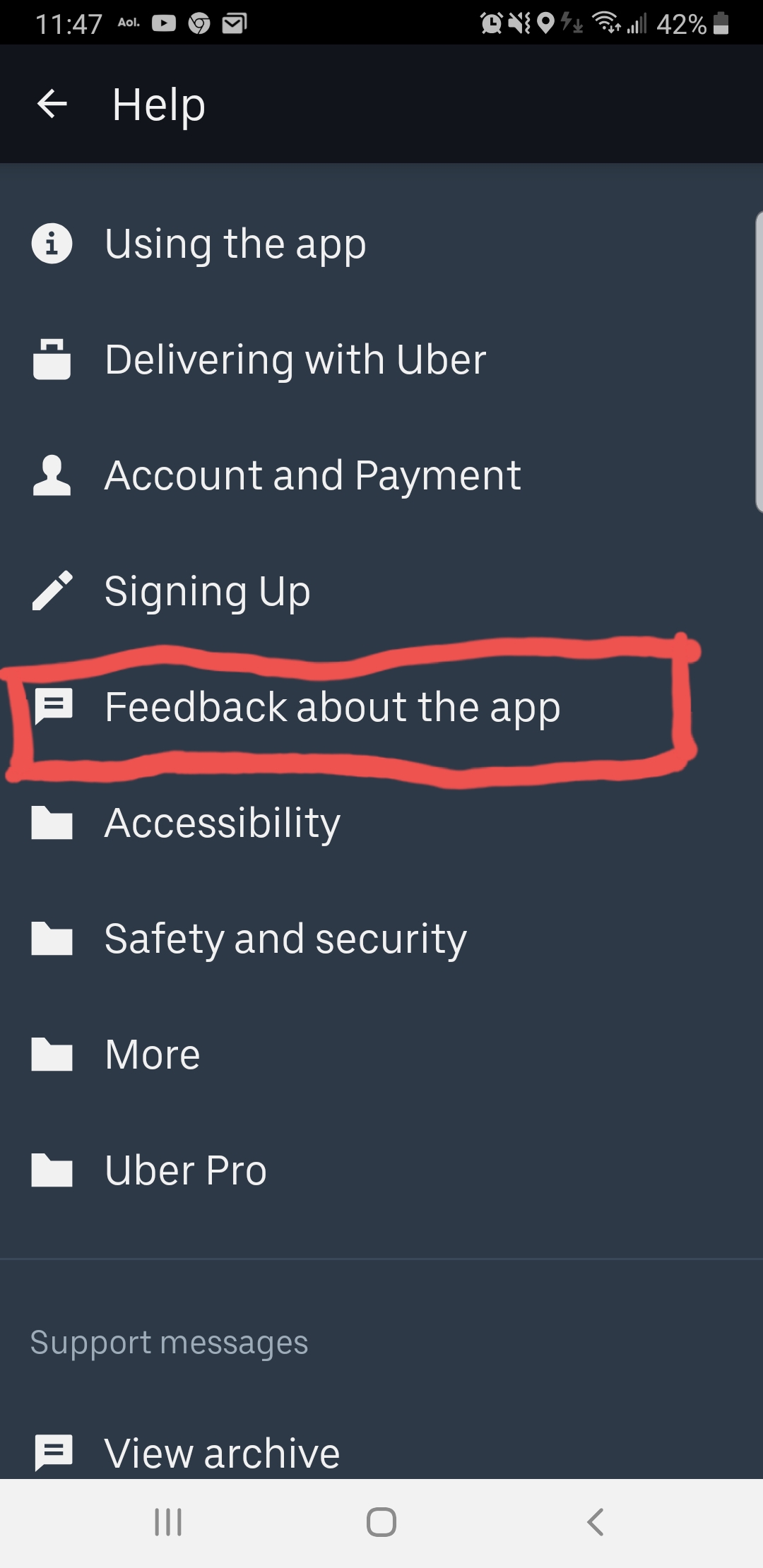This screenshot has width=763, height=1568.
Task: Go back from the Help screen
Action: [x=52, y=105]
